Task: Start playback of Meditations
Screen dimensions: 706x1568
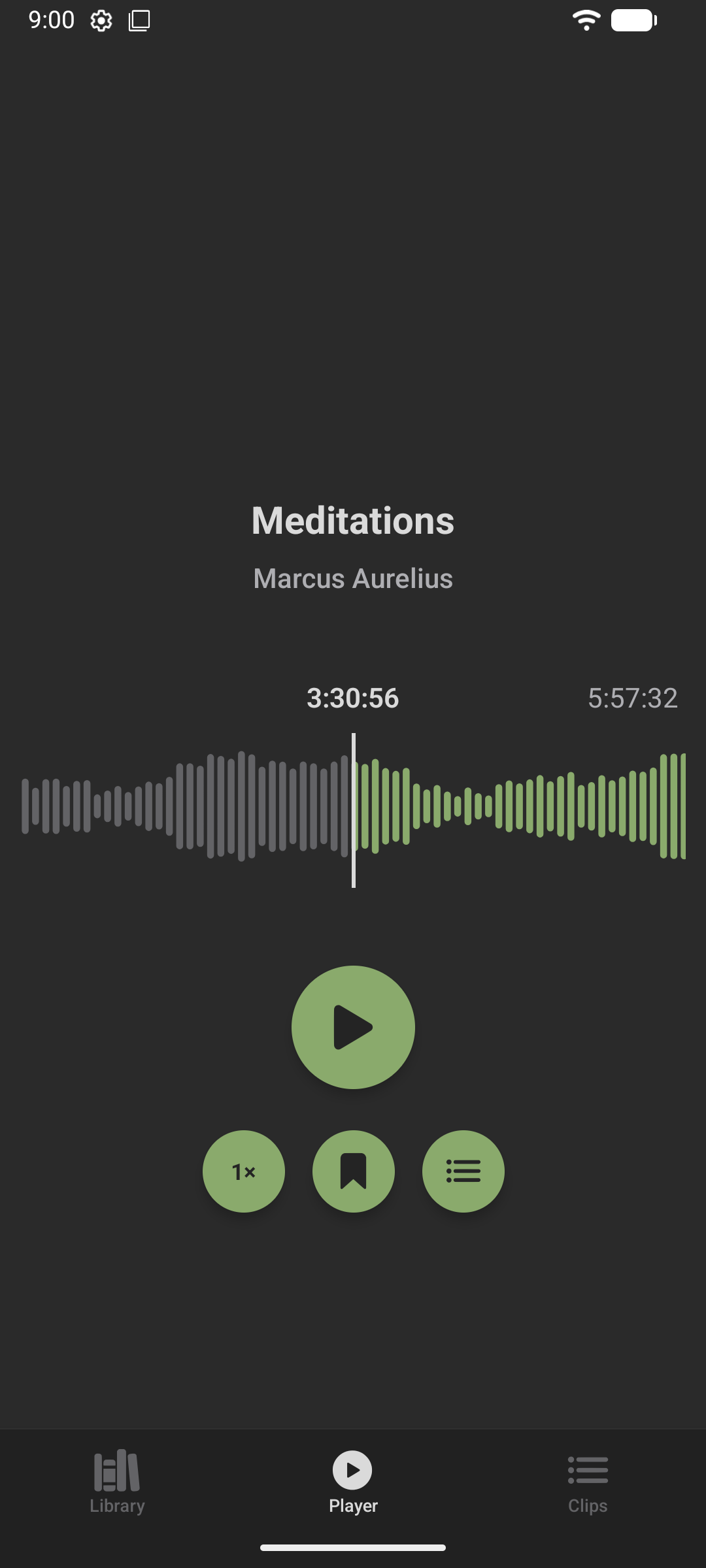Action: coord(353,1027)
